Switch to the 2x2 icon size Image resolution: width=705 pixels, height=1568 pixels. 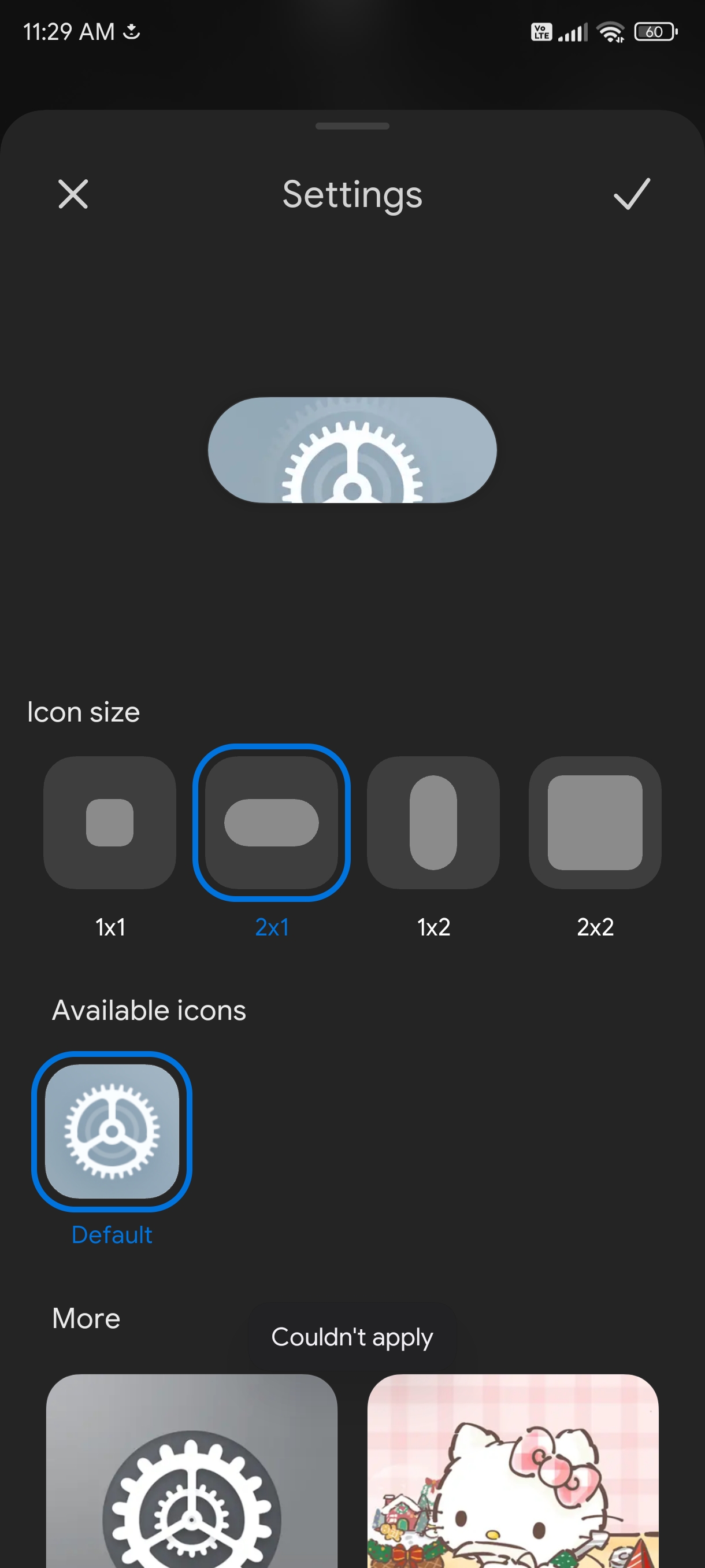pos(595,822)
